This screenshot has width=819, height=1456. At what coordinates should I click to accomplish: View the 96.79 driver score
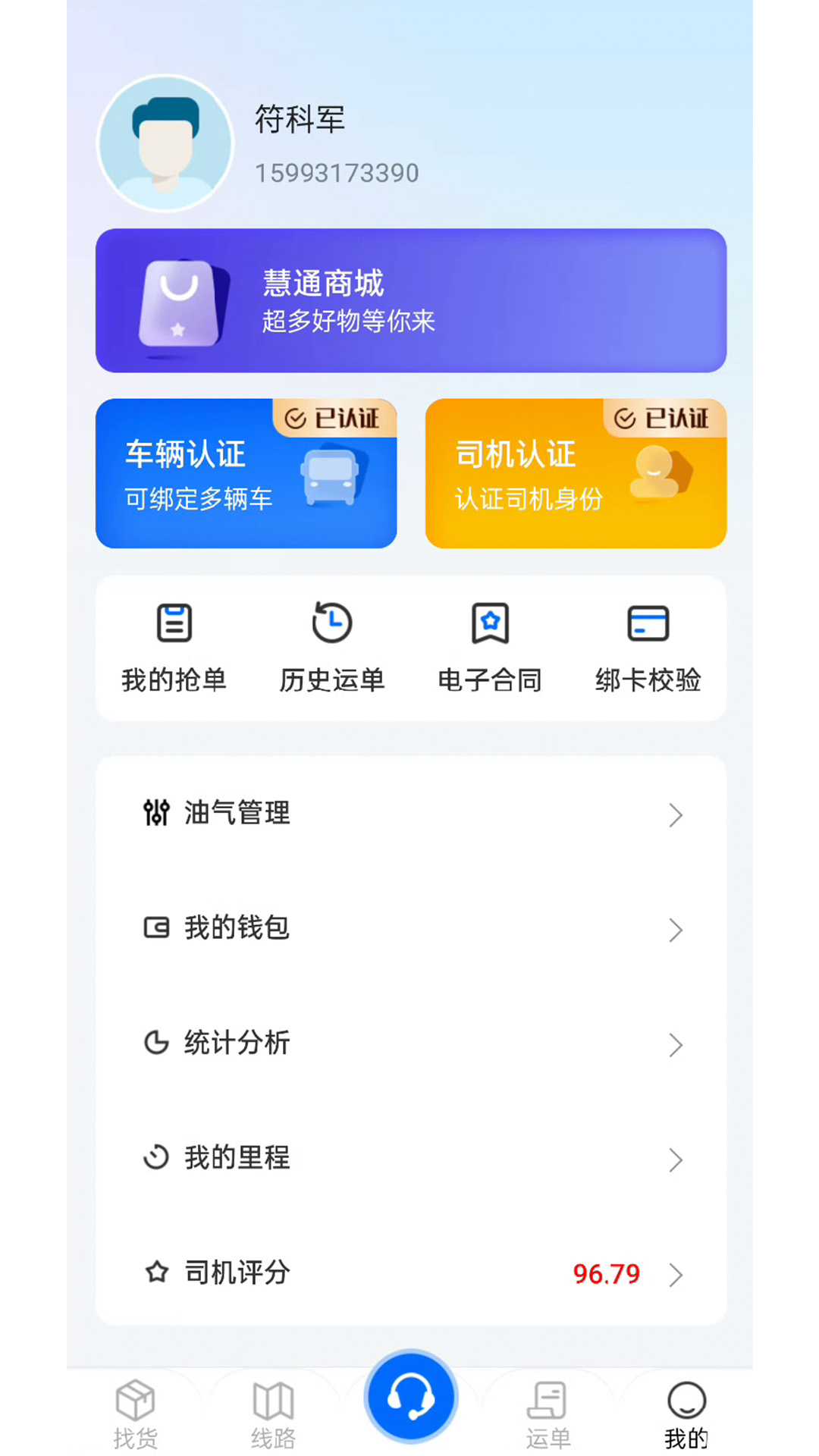(x=606, y=1273)
